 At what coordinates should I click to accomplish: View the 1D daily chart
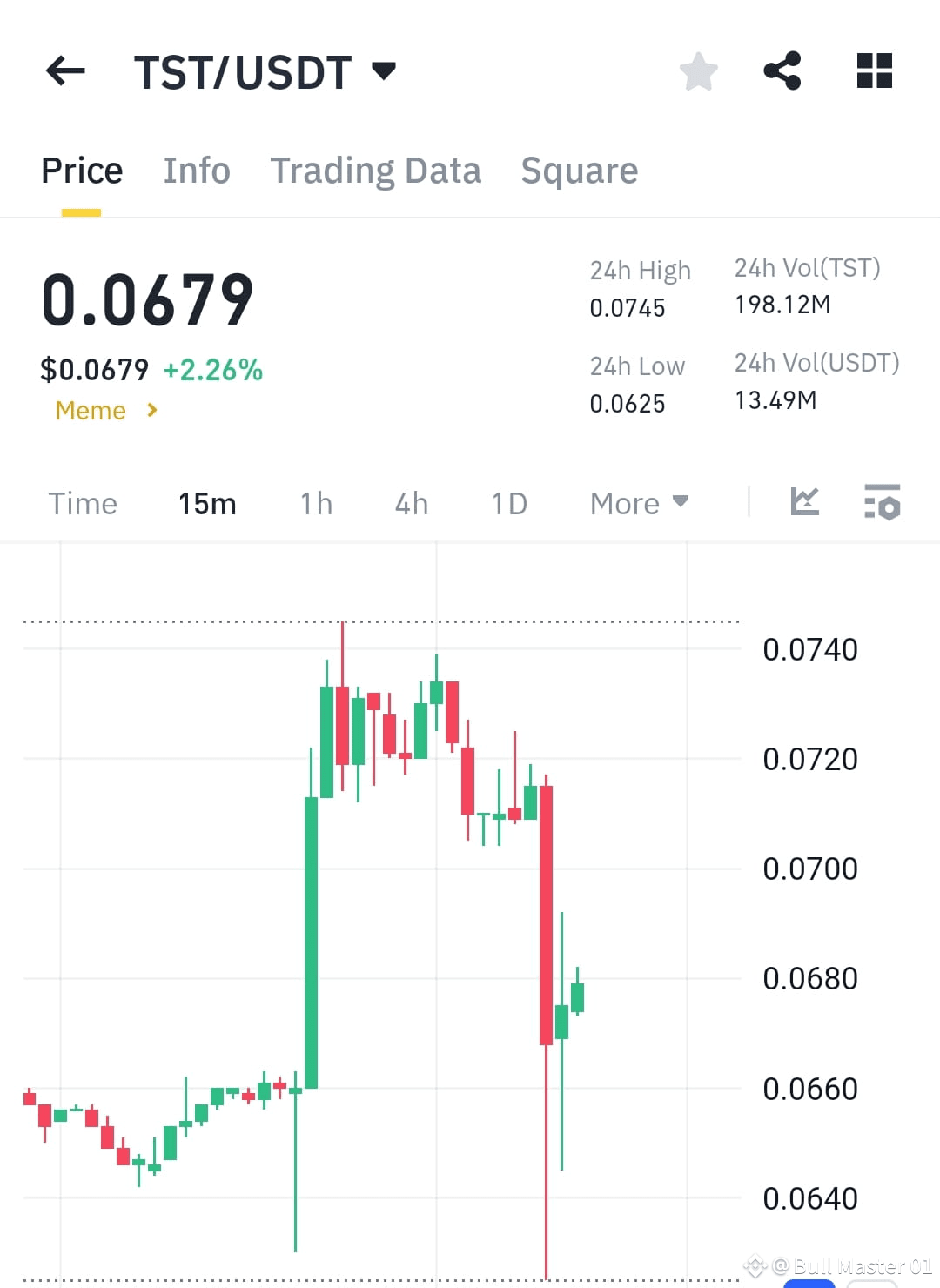[509, 503]
